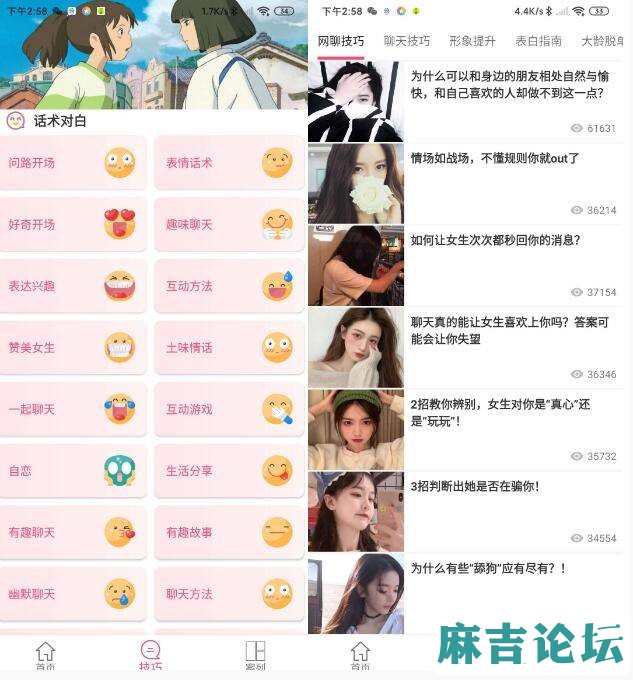Screen dimensions: 633x680
Task: Tap the 表达兴趣 category
Action: [x=75, y=286]
